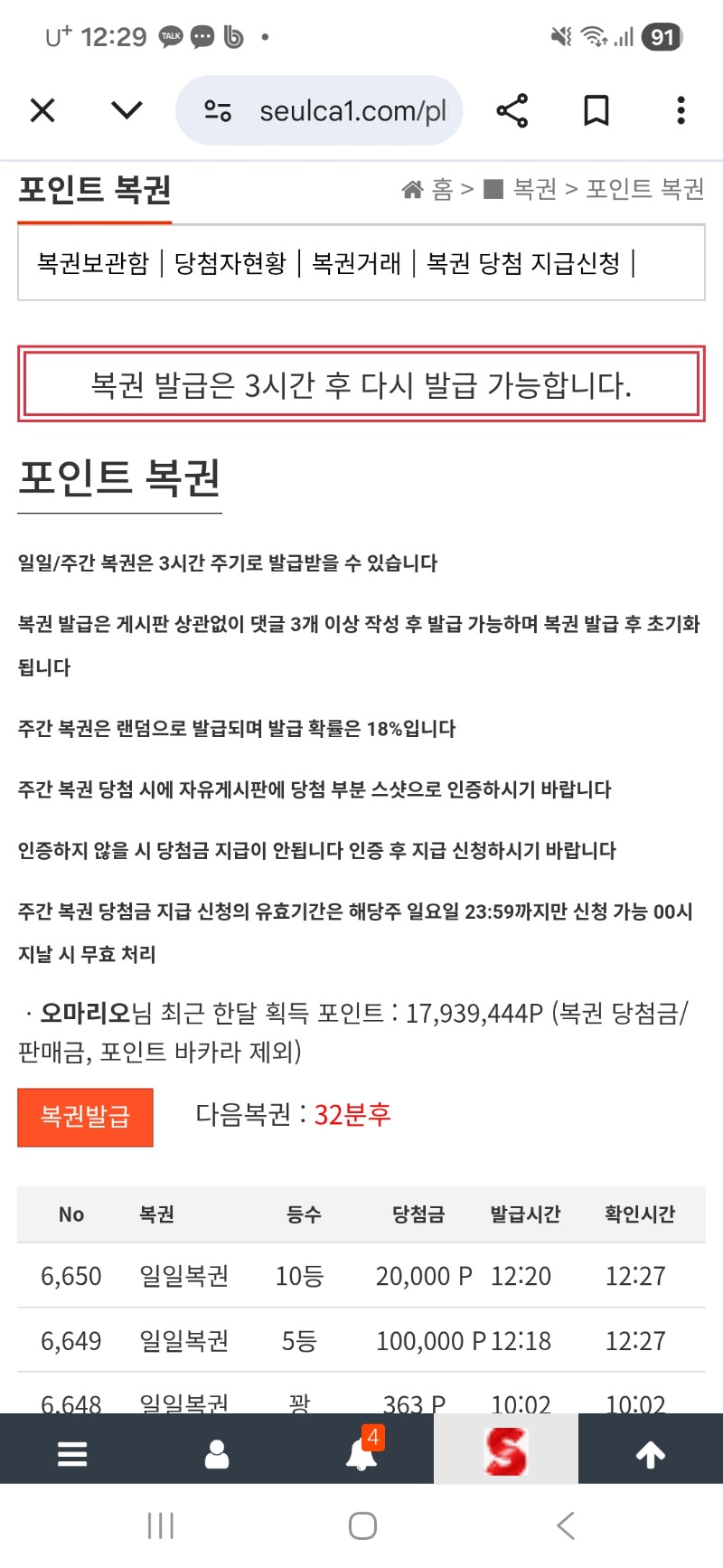Screen dimensions: 723x1568
Task: Expand the browser dropdown chevron
Action: click(x=127, y=110)
